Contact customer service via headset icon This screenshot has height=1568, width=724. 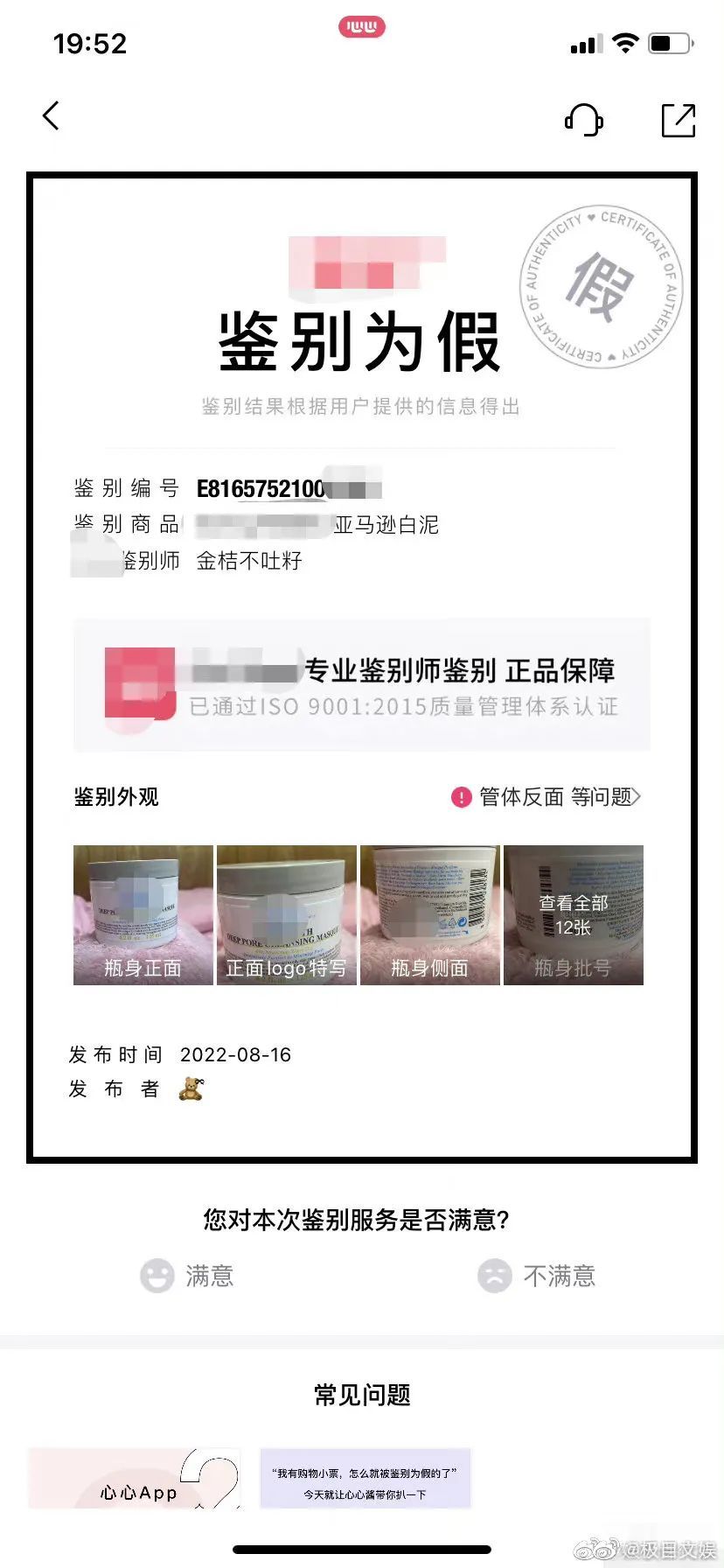pyautogui.click(x=584, y=120)
